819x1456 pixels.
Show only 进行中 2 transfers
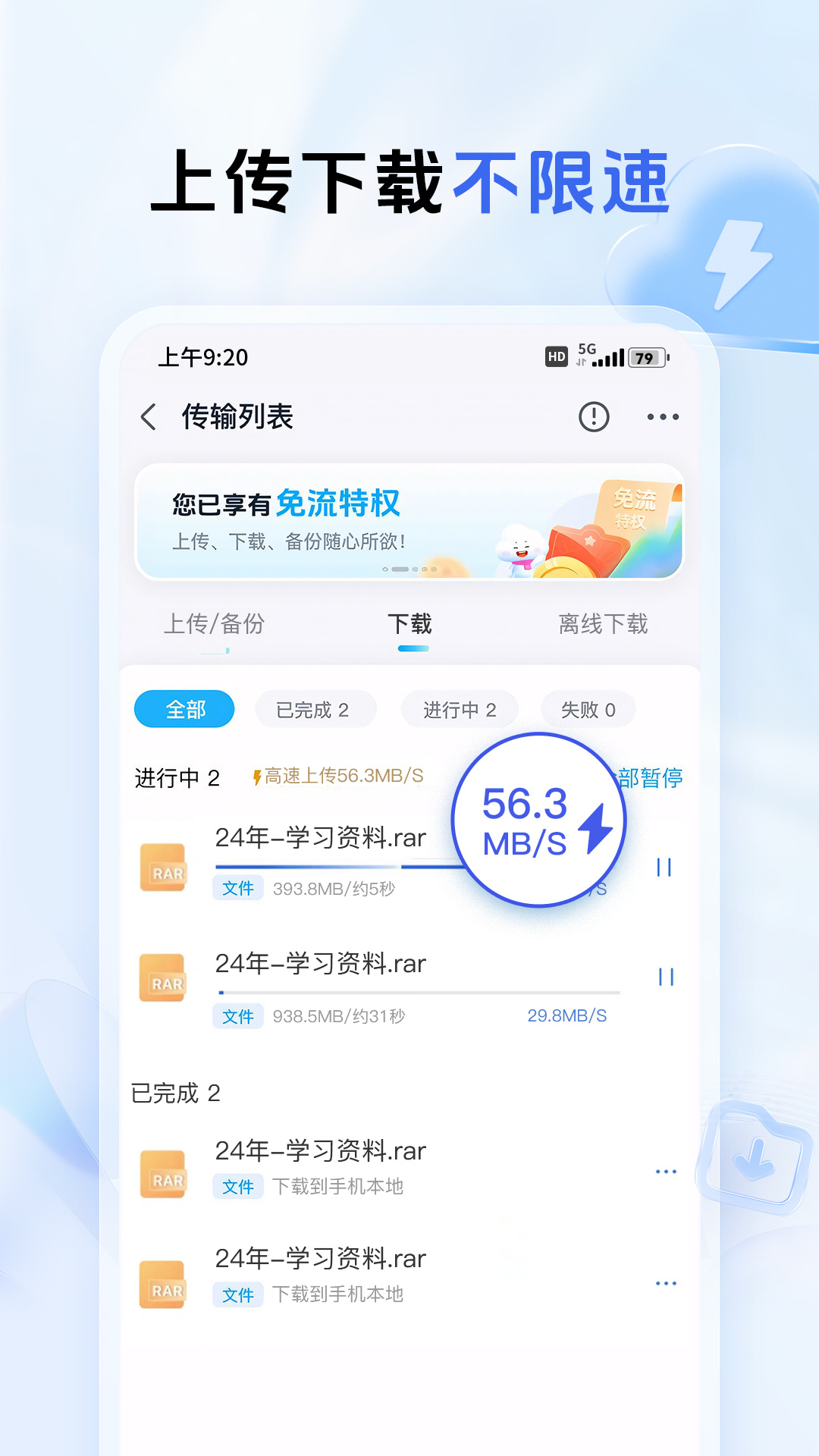(459, 708)
